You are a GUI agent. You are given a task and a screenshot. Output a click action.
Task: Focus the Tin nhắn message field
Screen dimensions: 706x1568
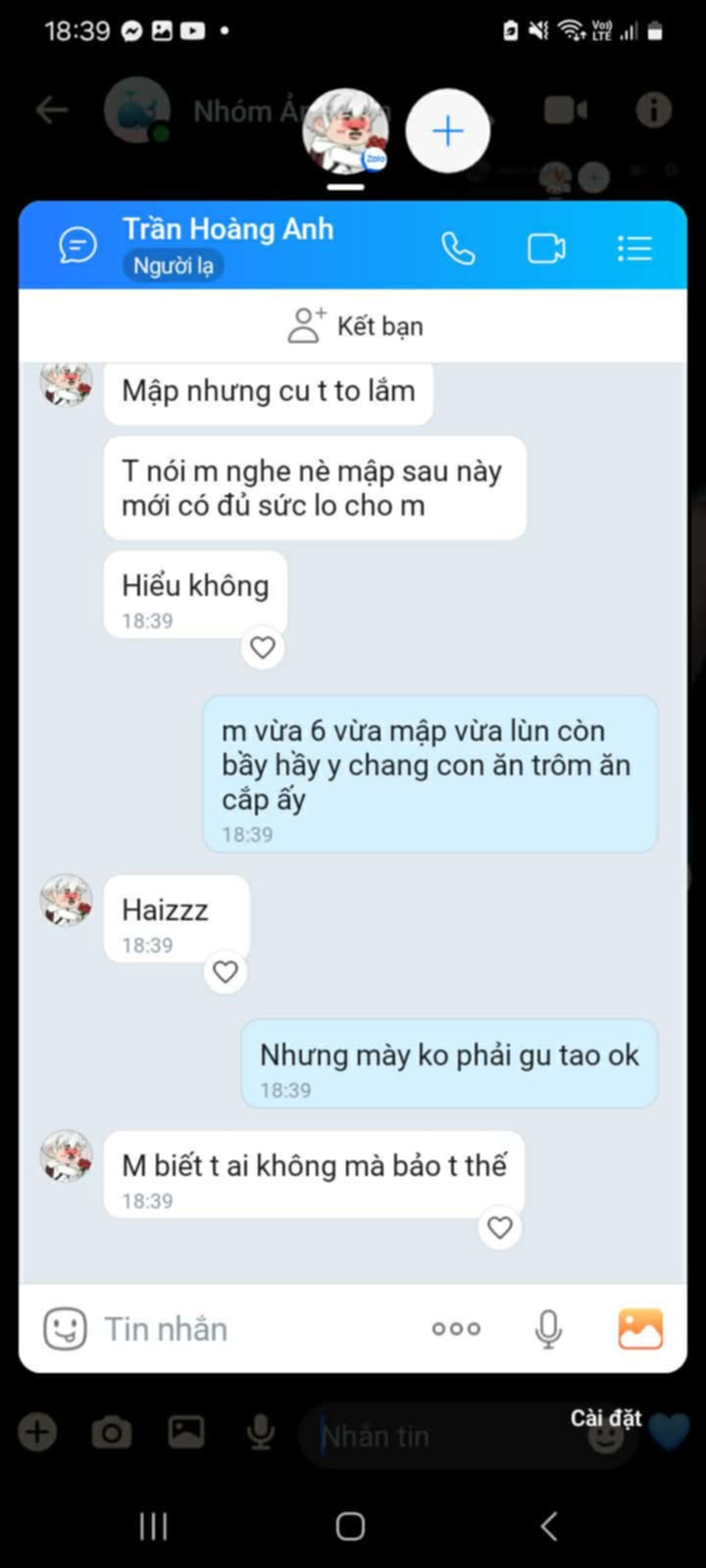pos(255,1329)
